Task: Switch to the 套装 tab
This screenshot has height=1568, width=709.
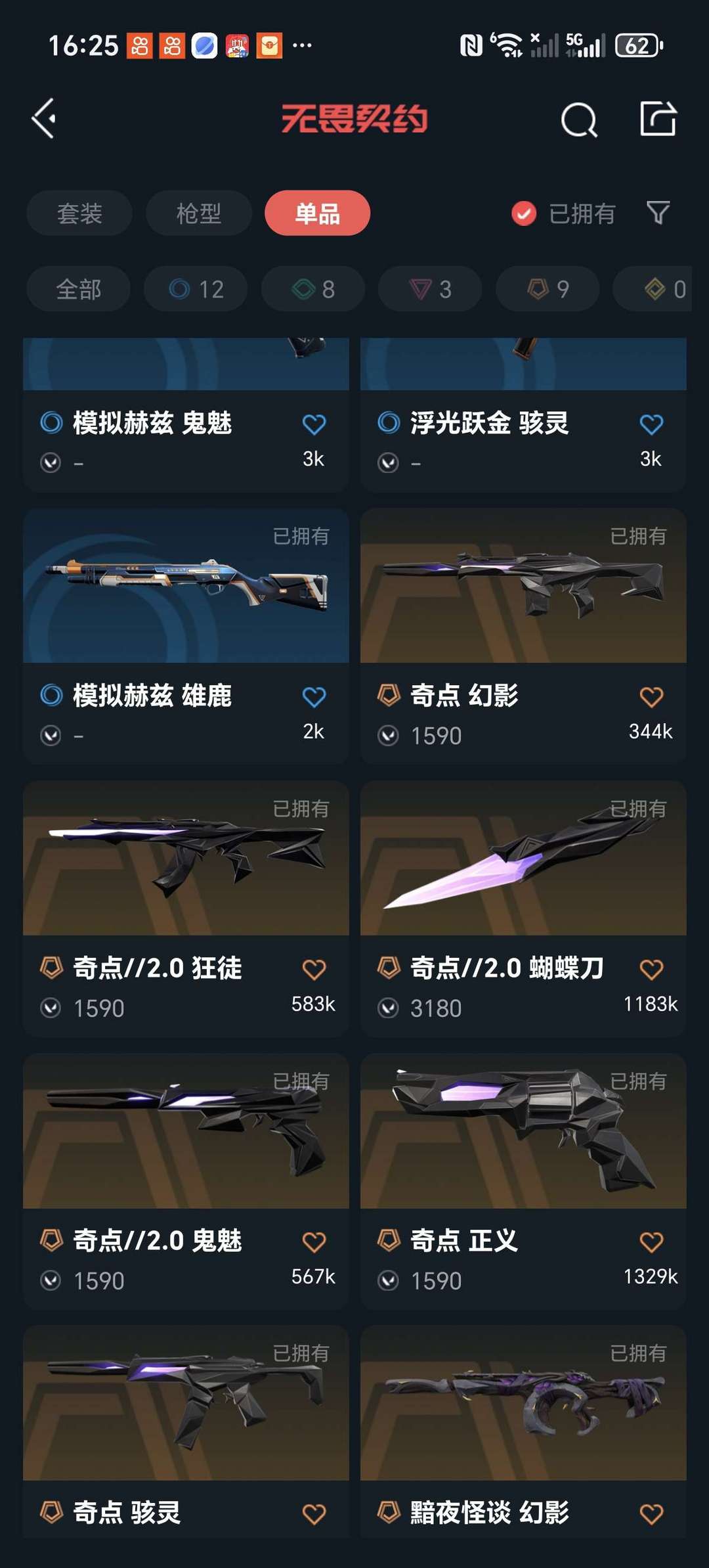Action: pyautogui.click(x=79, y=213)
